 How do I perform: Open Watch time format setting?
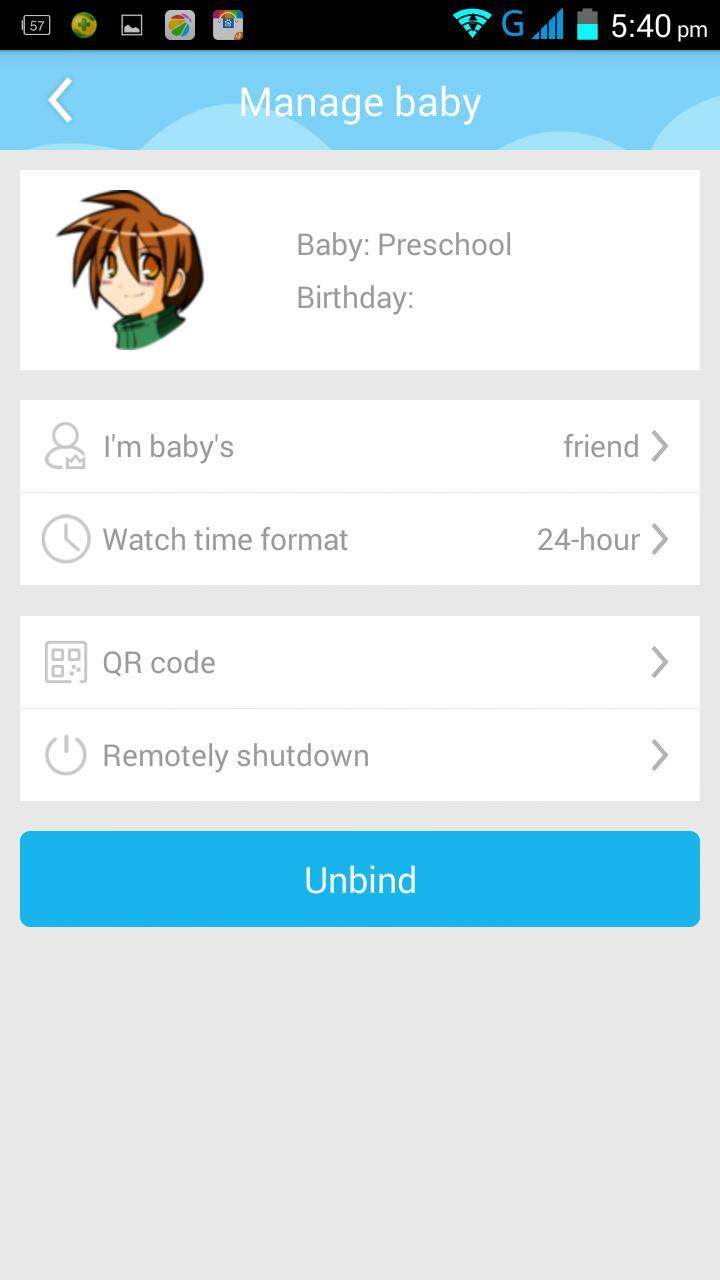coord(360,539)
